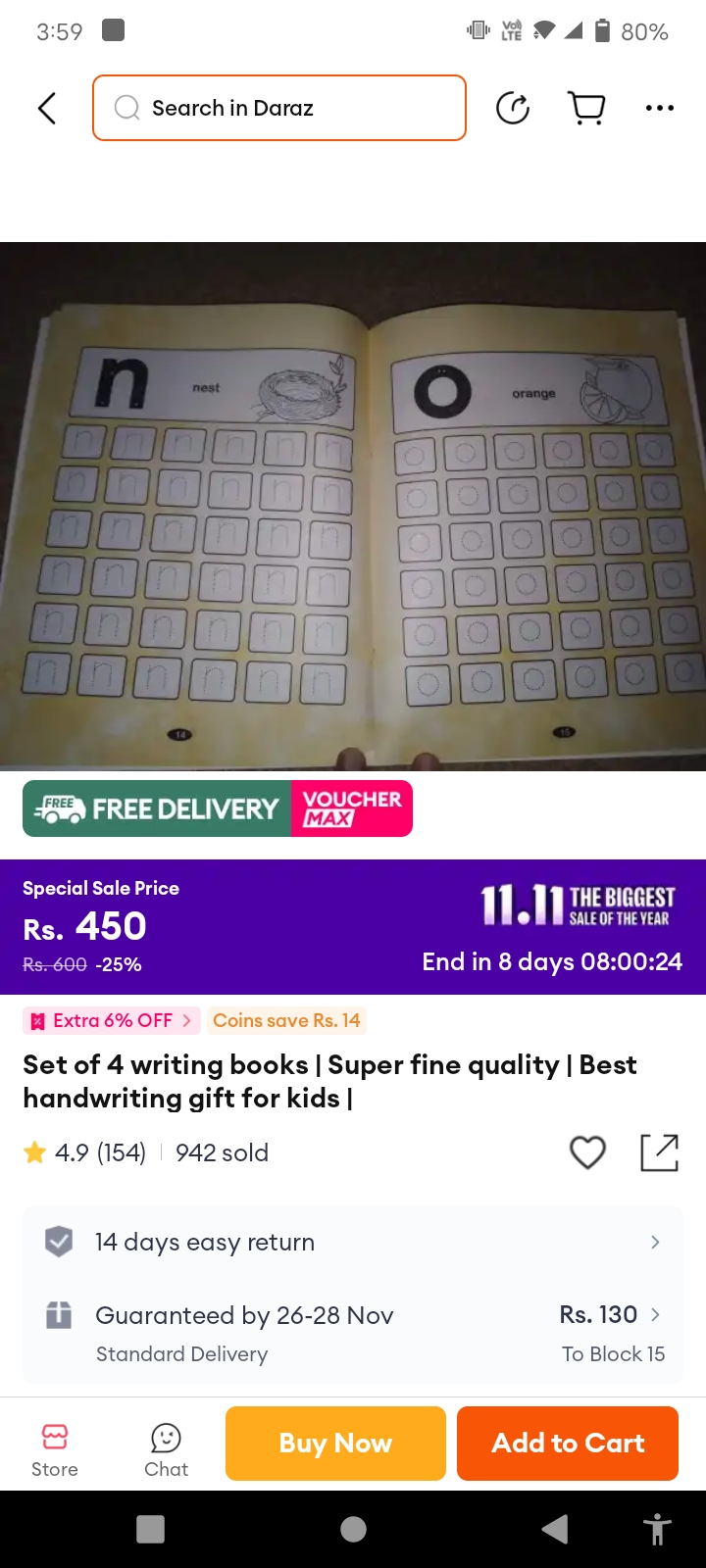Tap the system home button
Image resolution: width=706 pixels, height=1568 pixels.
pyautogui.click(x=353, y=1529)
